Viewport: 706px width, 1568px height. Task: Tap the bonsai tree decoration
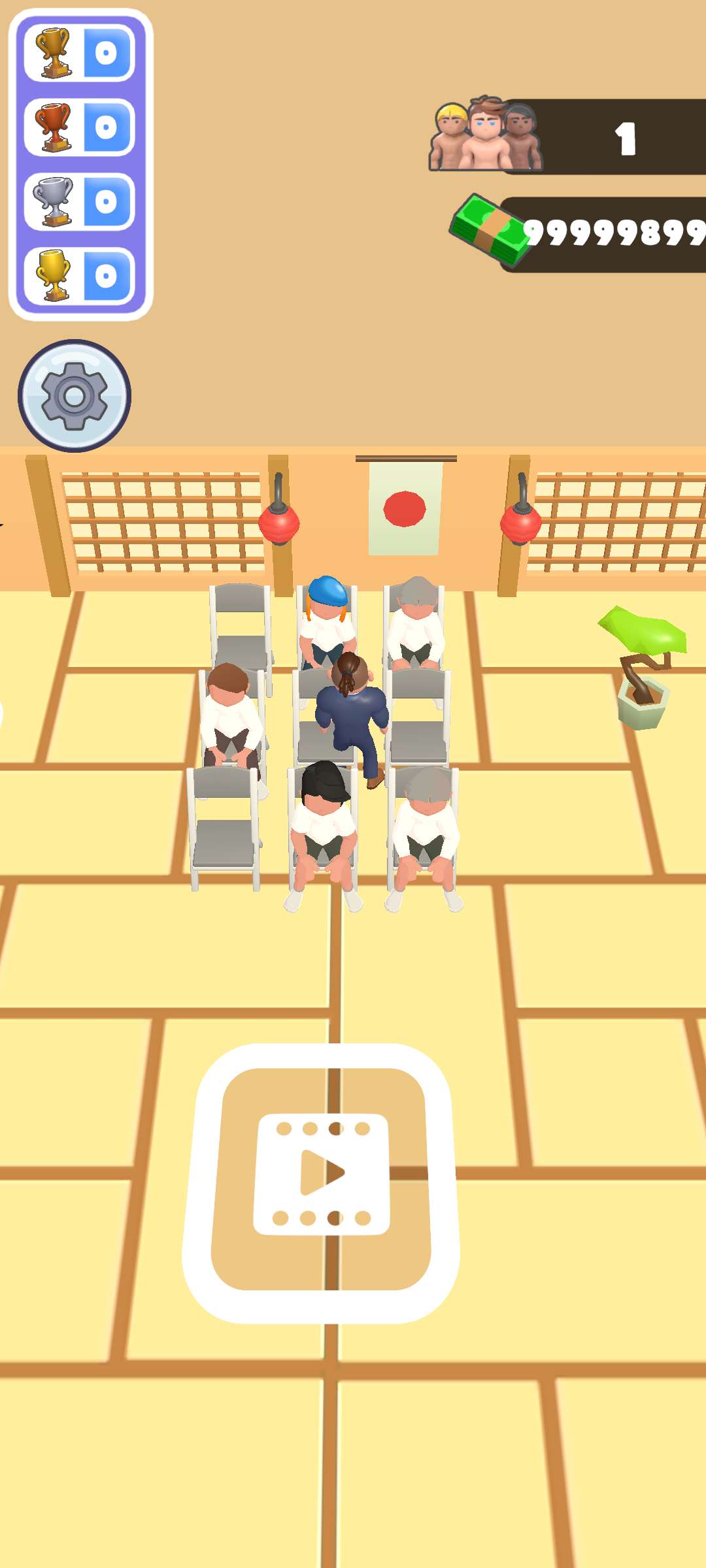(644, 660)
